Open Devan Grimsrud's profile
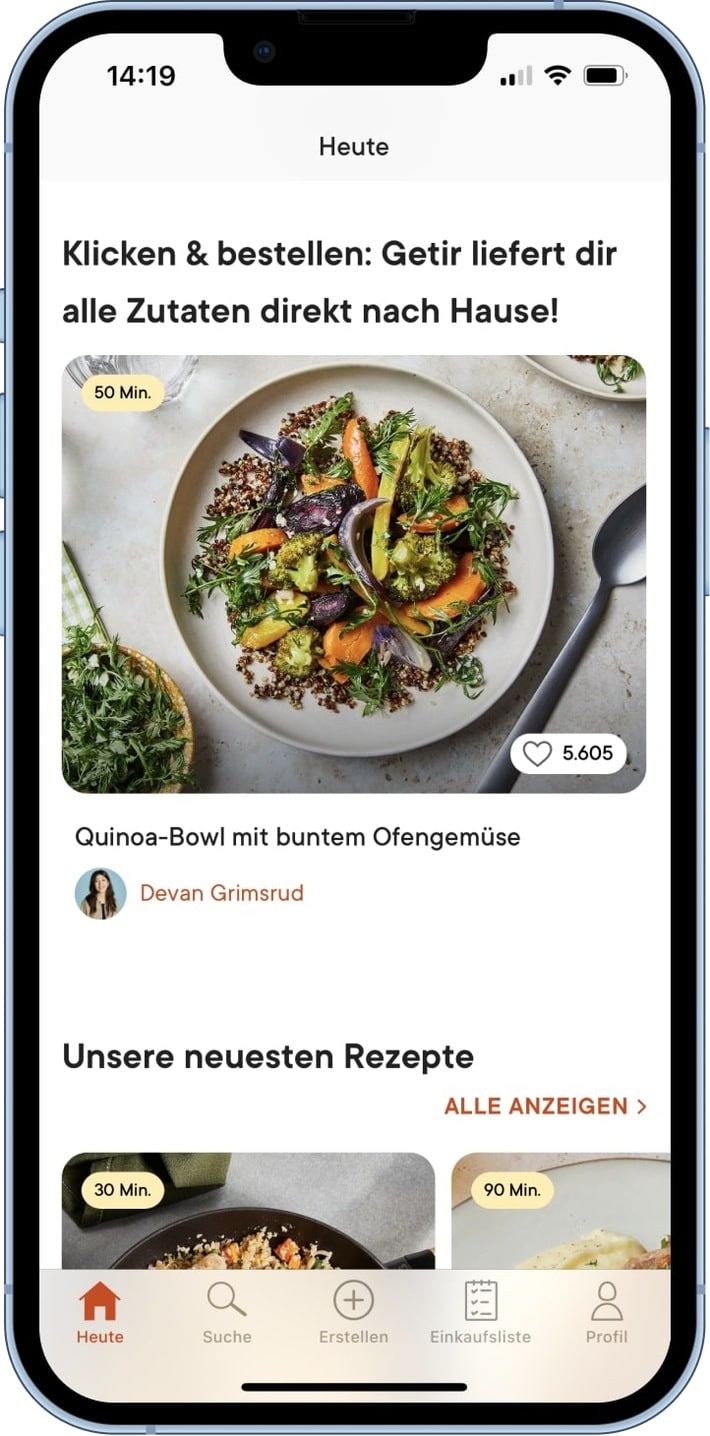The height and width of the screenshot is (1436, 710). (x=221, y=893)
